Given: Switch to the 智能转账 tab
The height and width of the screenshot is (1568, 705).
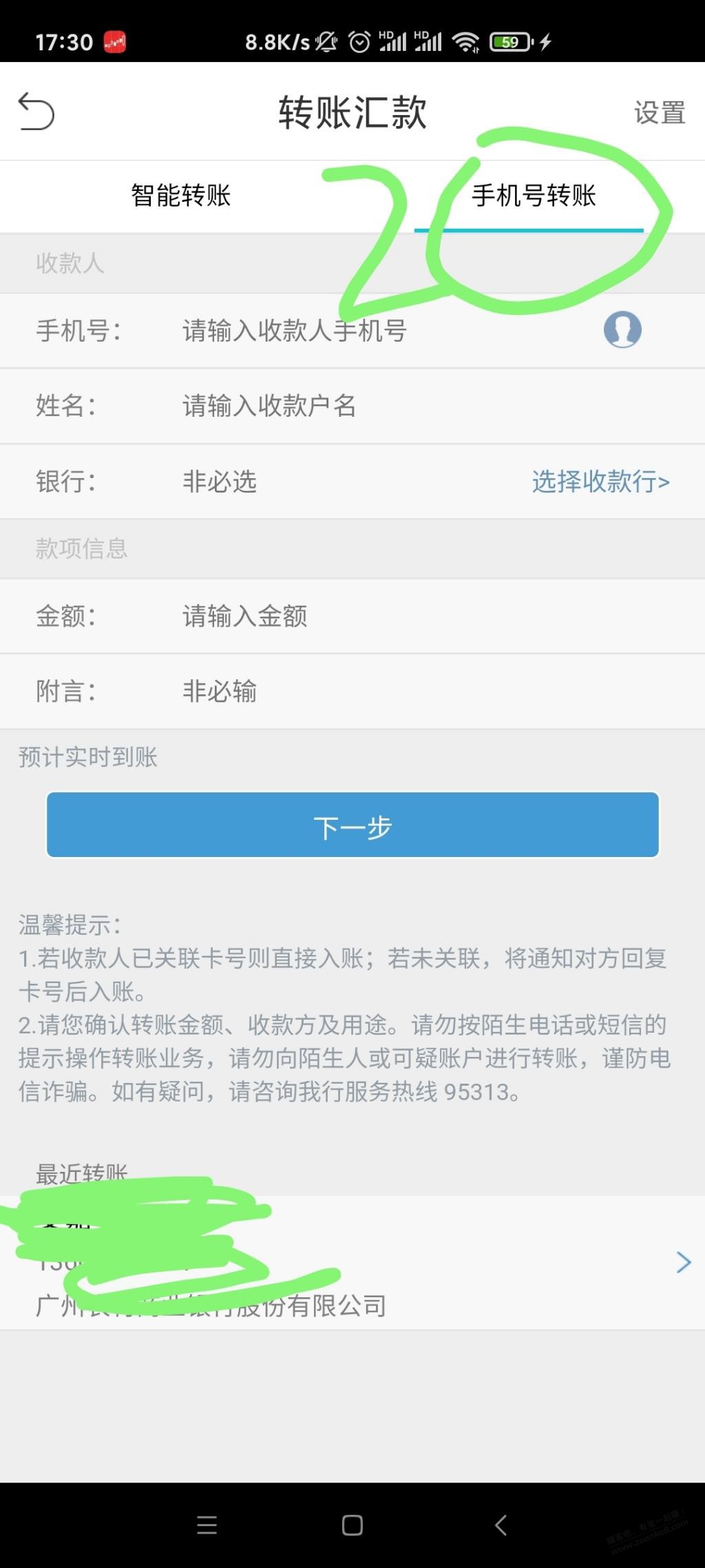Looking at the screenshot, I should pyautogui.click(x=180, y=196).
